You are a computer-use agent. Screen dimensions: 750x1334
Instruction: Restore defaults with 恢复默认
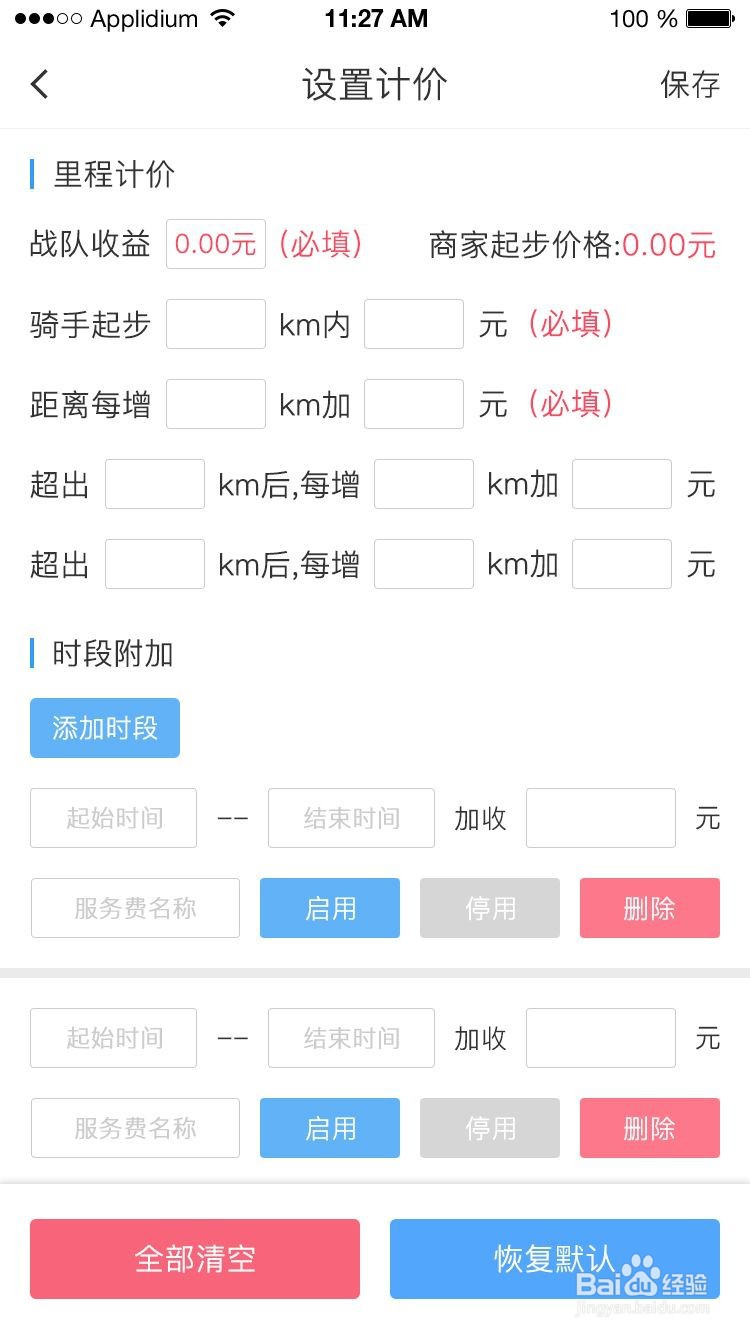point(553,1258)
